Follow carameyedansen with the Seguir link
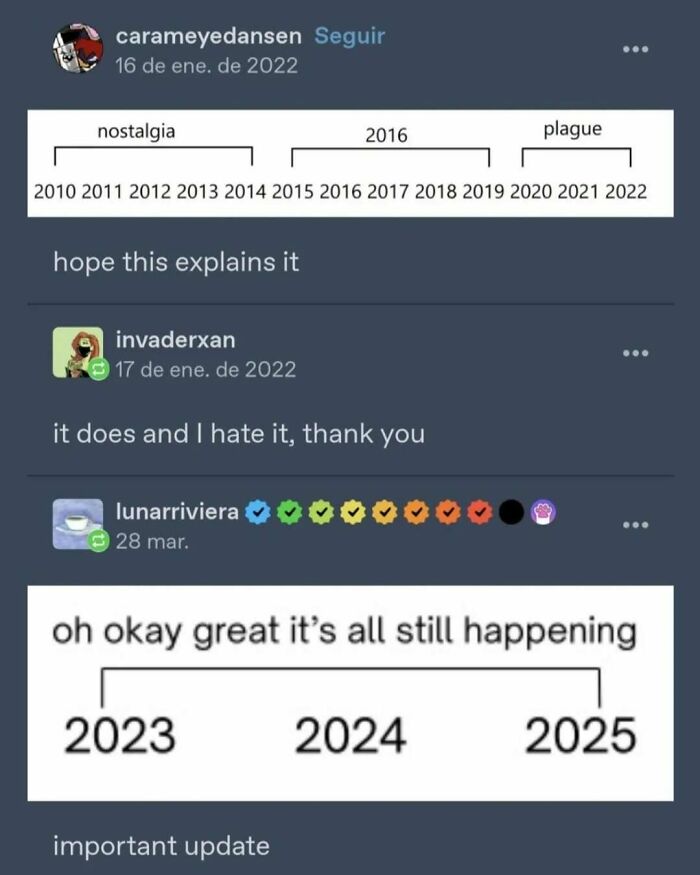 (x=349, y=36)
